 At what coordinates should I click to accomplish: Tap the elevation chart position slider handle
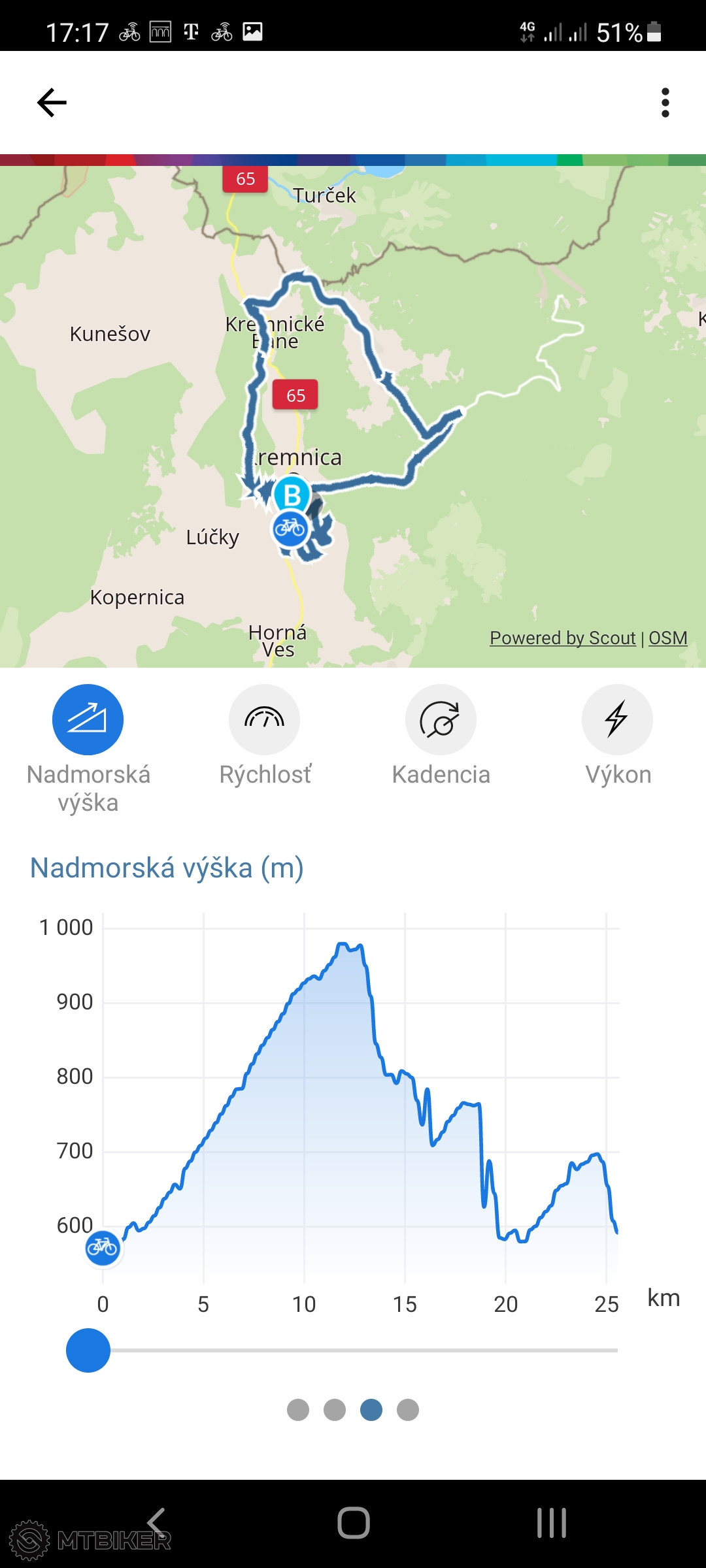point(88,1350)
